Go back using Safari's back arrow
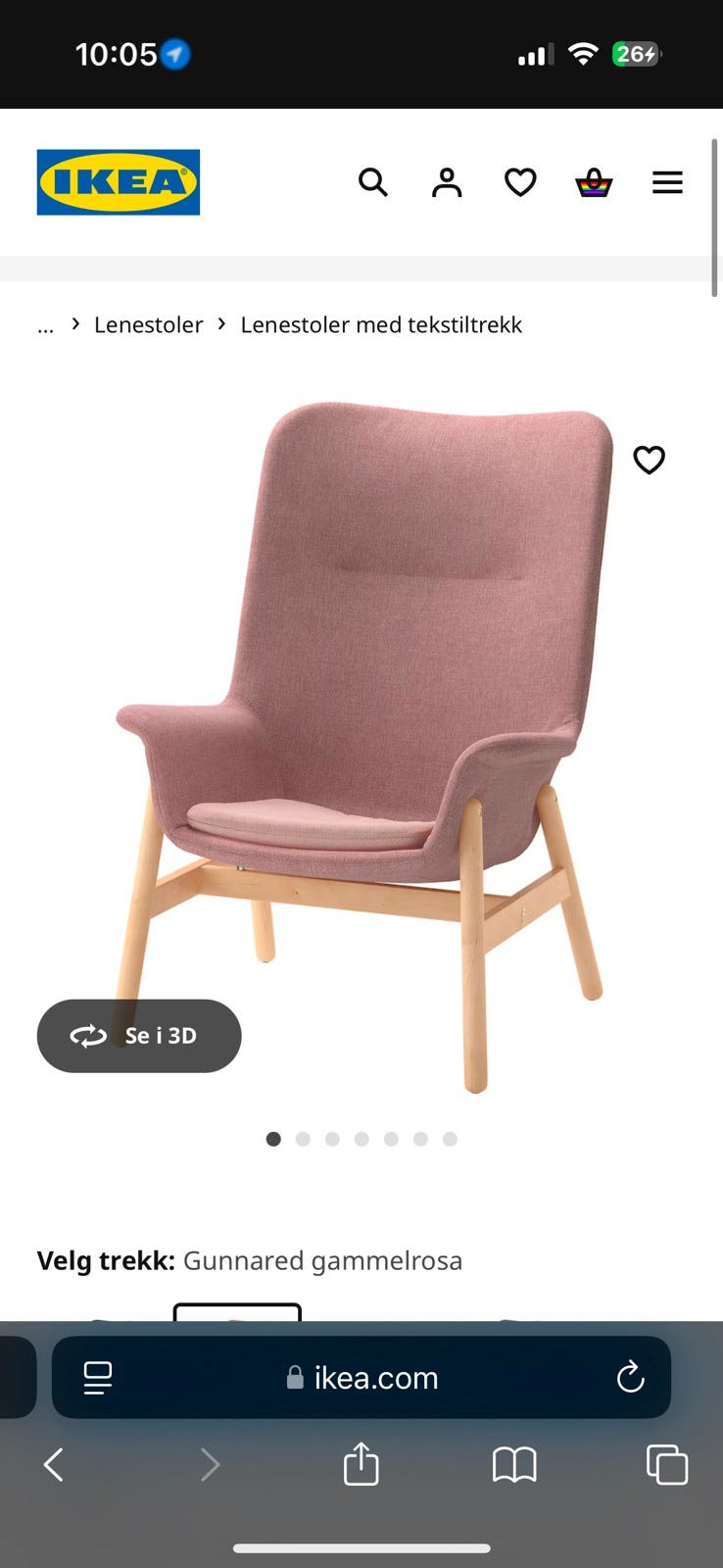The height and width of the screenshot is (1568, 723). (52, 1465)
